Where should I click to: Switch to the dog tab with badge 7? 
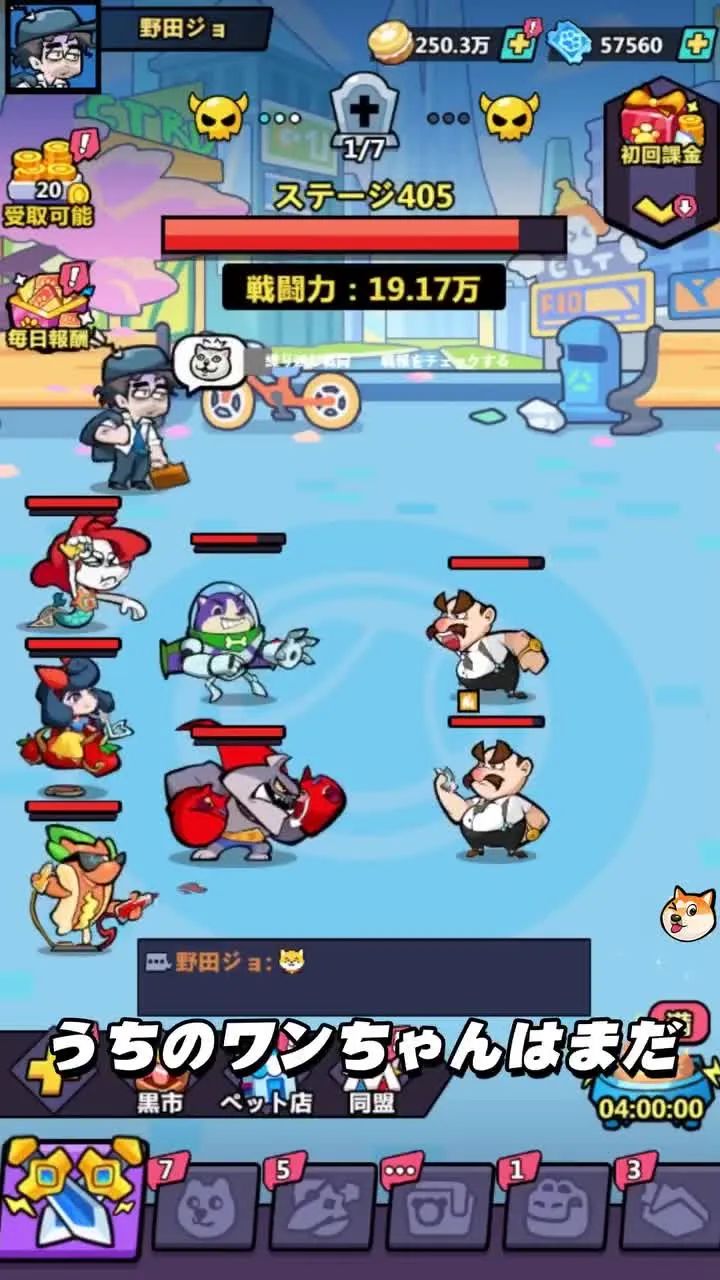[207, 1208]
